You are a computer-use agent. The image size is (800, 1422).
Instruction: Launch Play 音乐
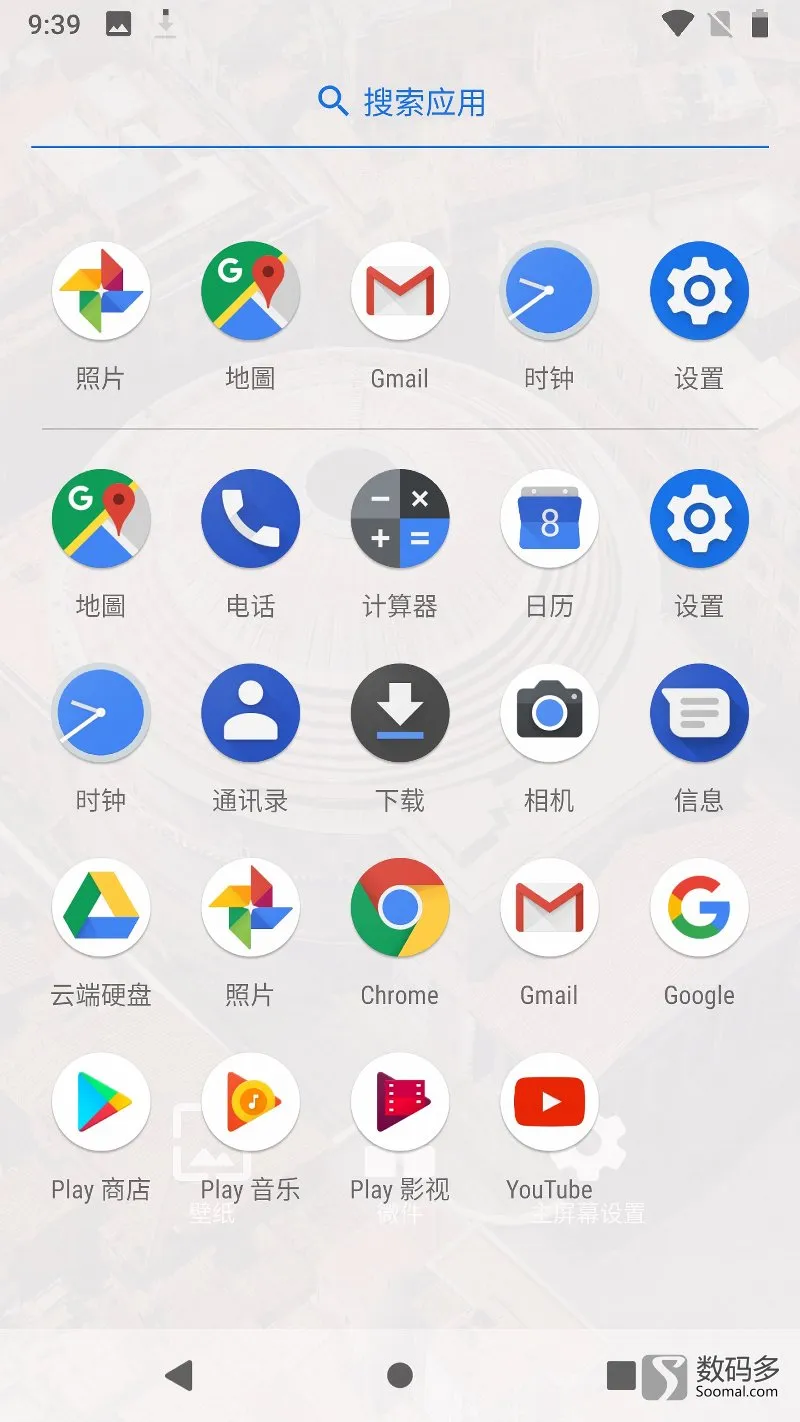[x=250, y=1102]
